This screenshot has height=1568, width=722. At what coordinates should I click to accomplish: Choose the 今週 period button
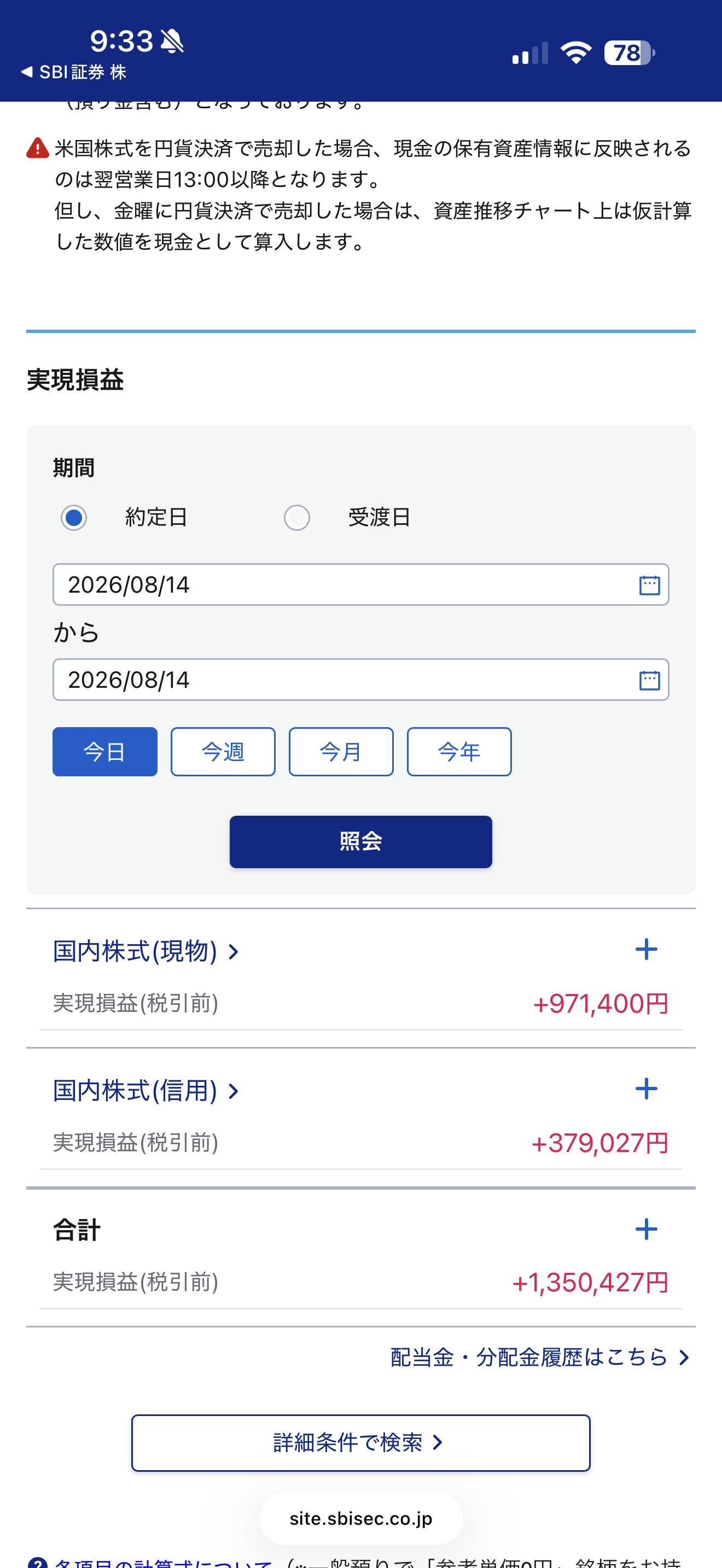click(223, 751)
